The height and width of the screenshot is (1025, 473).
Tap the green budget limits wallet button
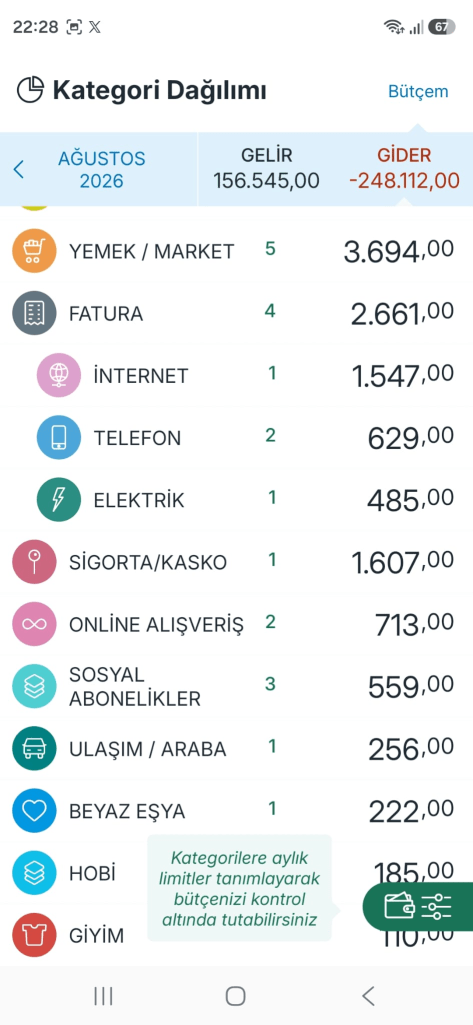pos(418,907)
